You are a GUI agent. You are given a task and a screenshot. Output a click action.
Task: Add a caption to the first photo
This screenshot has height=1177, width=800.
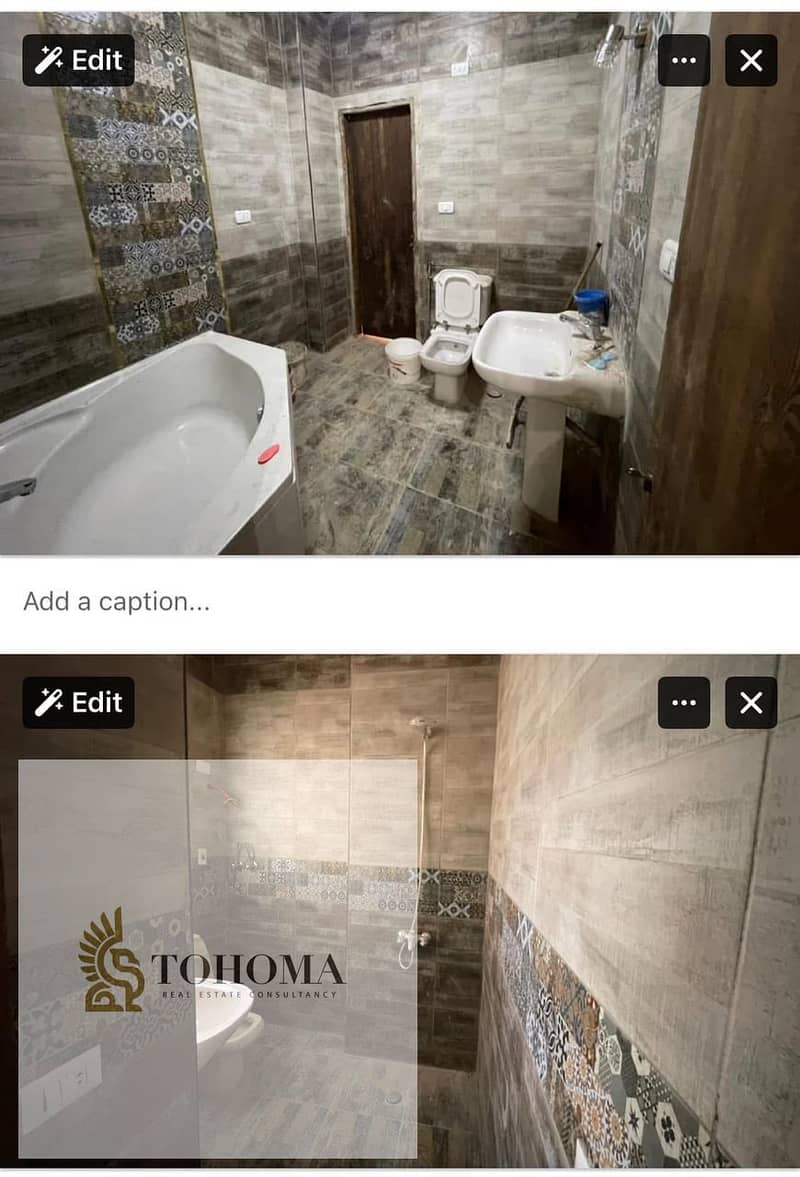click(117, 602)
